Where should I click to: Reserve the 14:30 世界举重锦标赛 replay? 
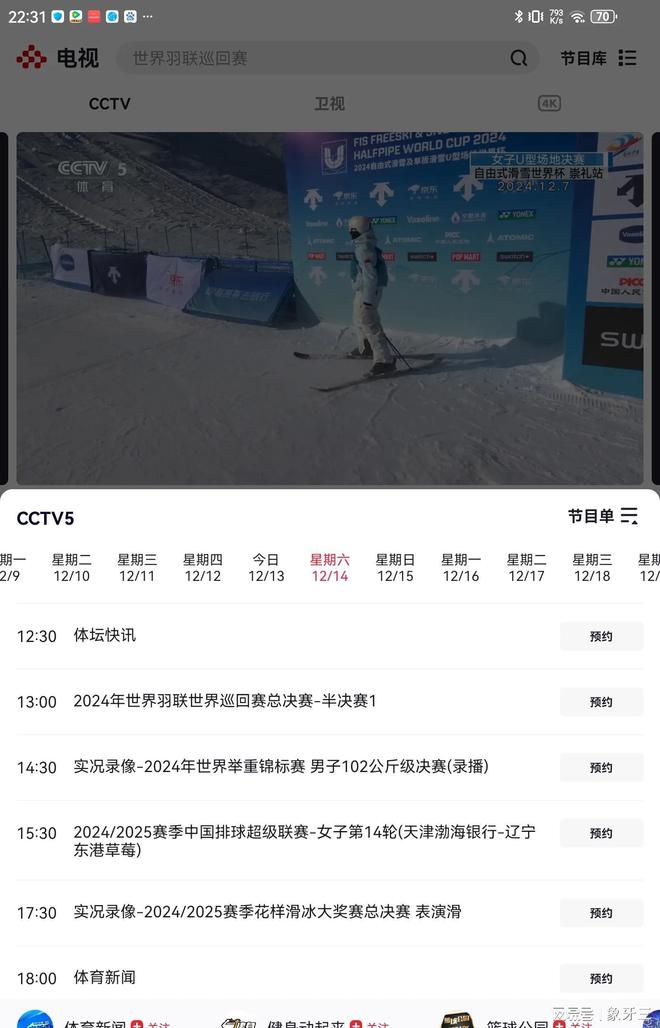(x=601, y=767)
